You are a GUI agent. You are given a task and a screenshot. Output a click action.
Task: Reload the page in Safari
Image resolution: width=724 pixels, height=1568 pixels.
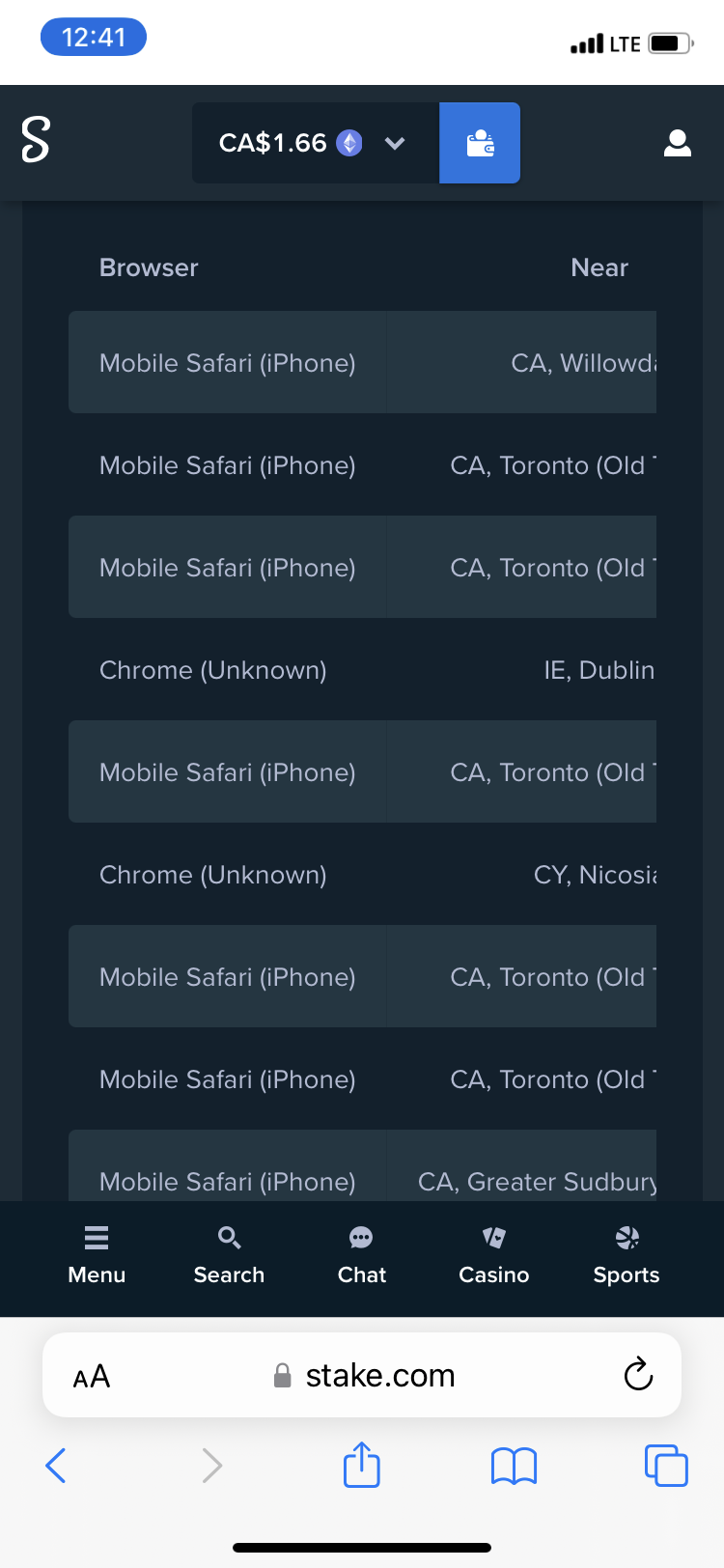638,1374
